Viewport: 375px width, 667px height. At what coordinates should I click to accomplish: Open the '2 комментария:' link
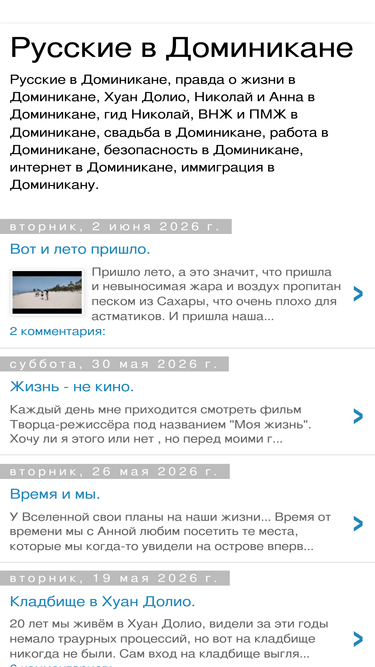pos(57,331)
